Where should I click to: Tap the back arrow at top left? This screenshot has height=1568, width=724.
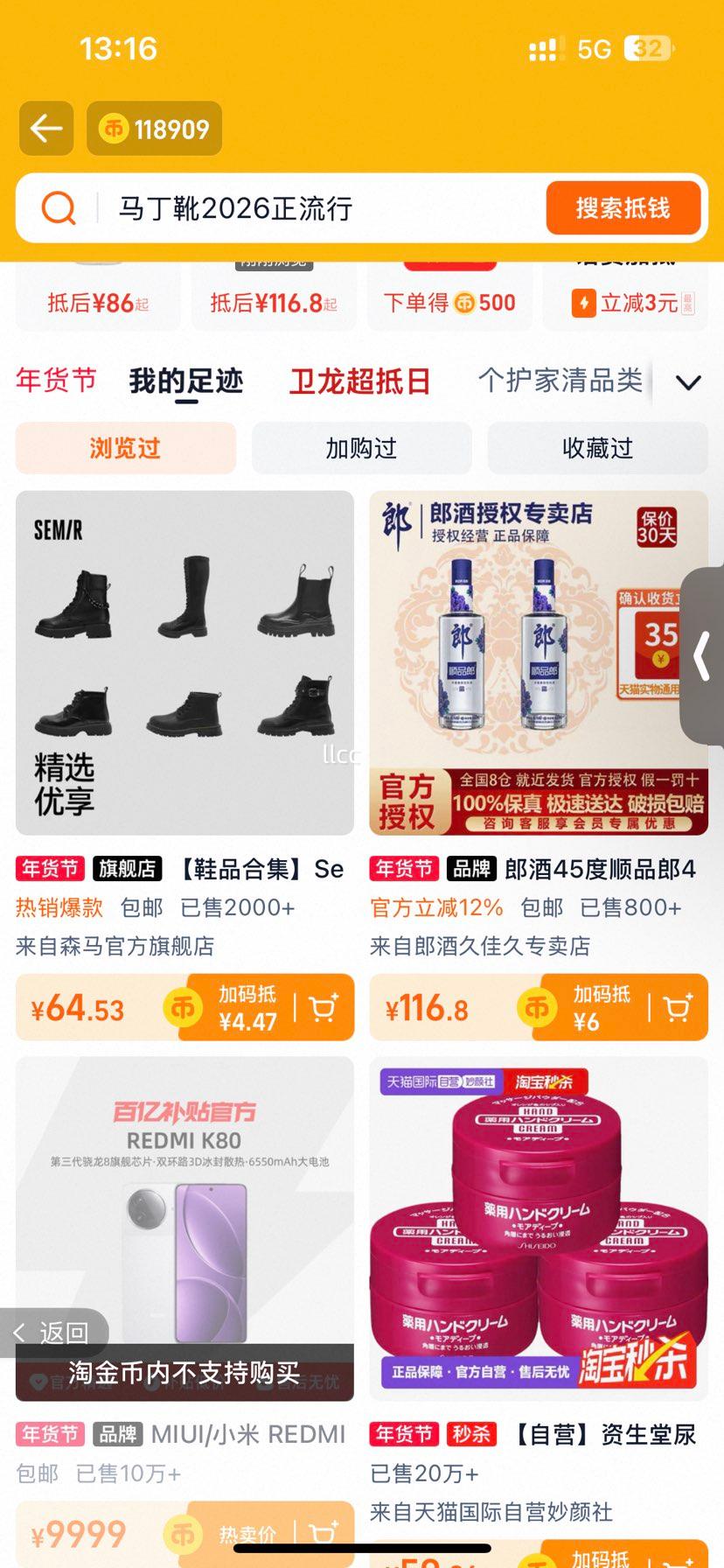tap(45, 128)
